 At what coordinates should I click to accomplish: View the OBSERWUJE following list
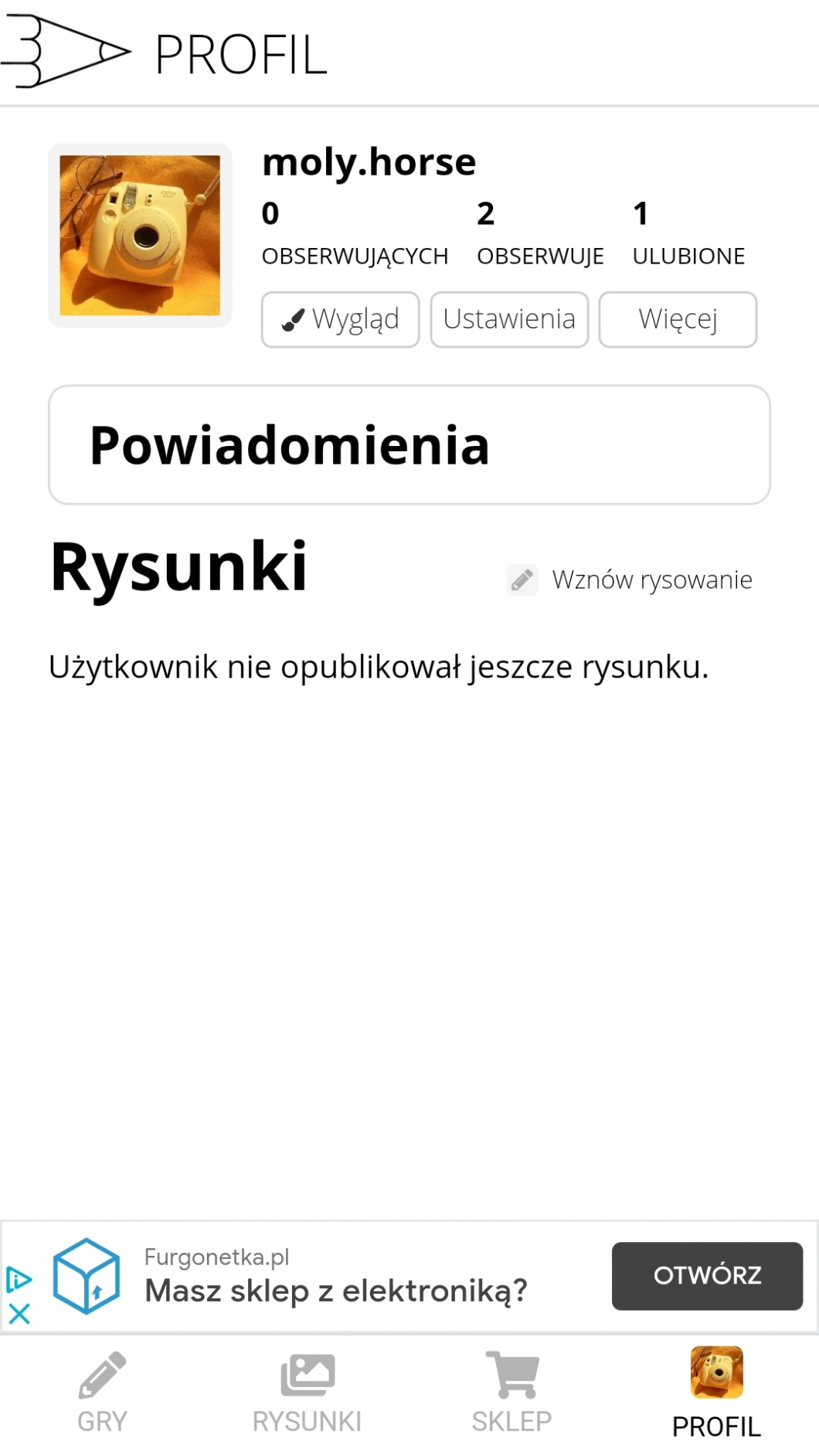click(539, 234)
